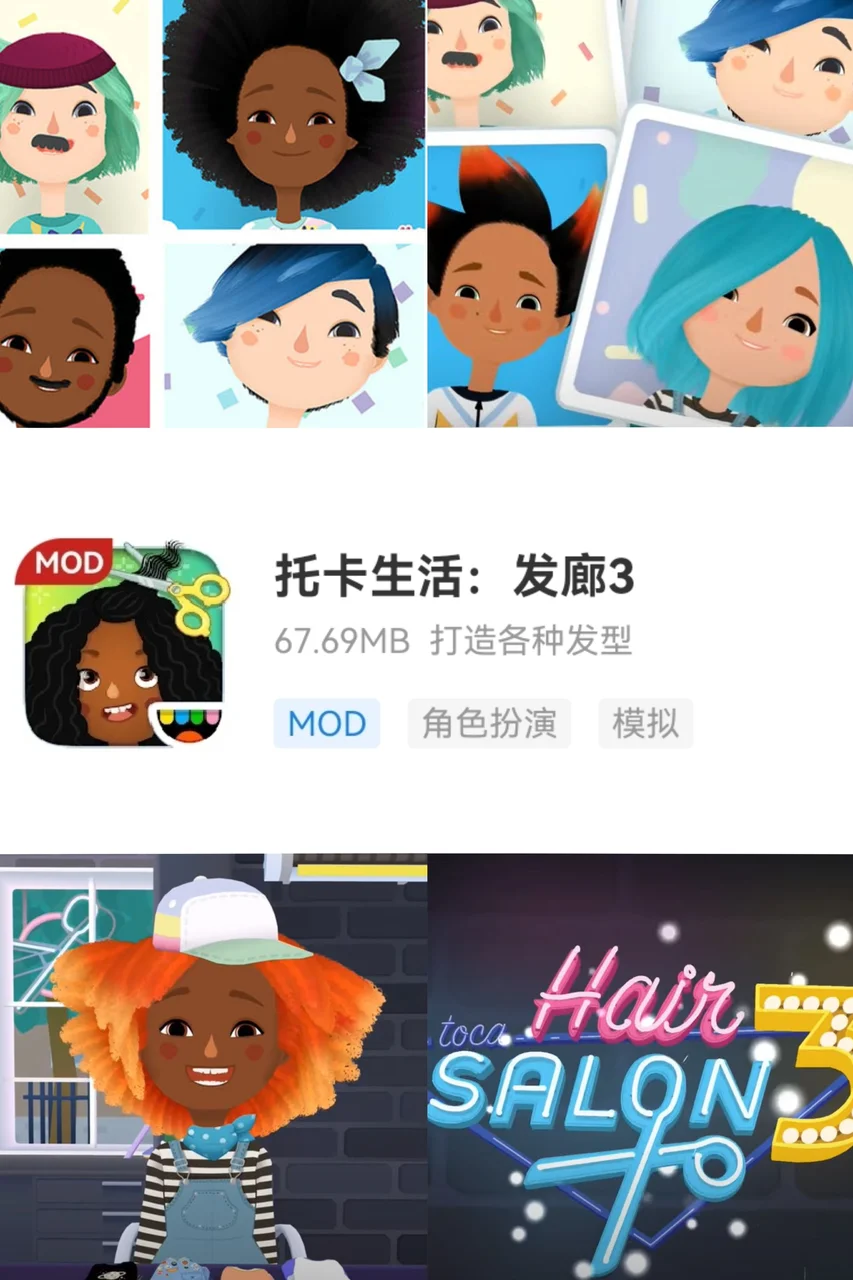Select the 模拟 tag
Image resolution: width=853 pixels, height=1280 pixels.
[645, 724]
